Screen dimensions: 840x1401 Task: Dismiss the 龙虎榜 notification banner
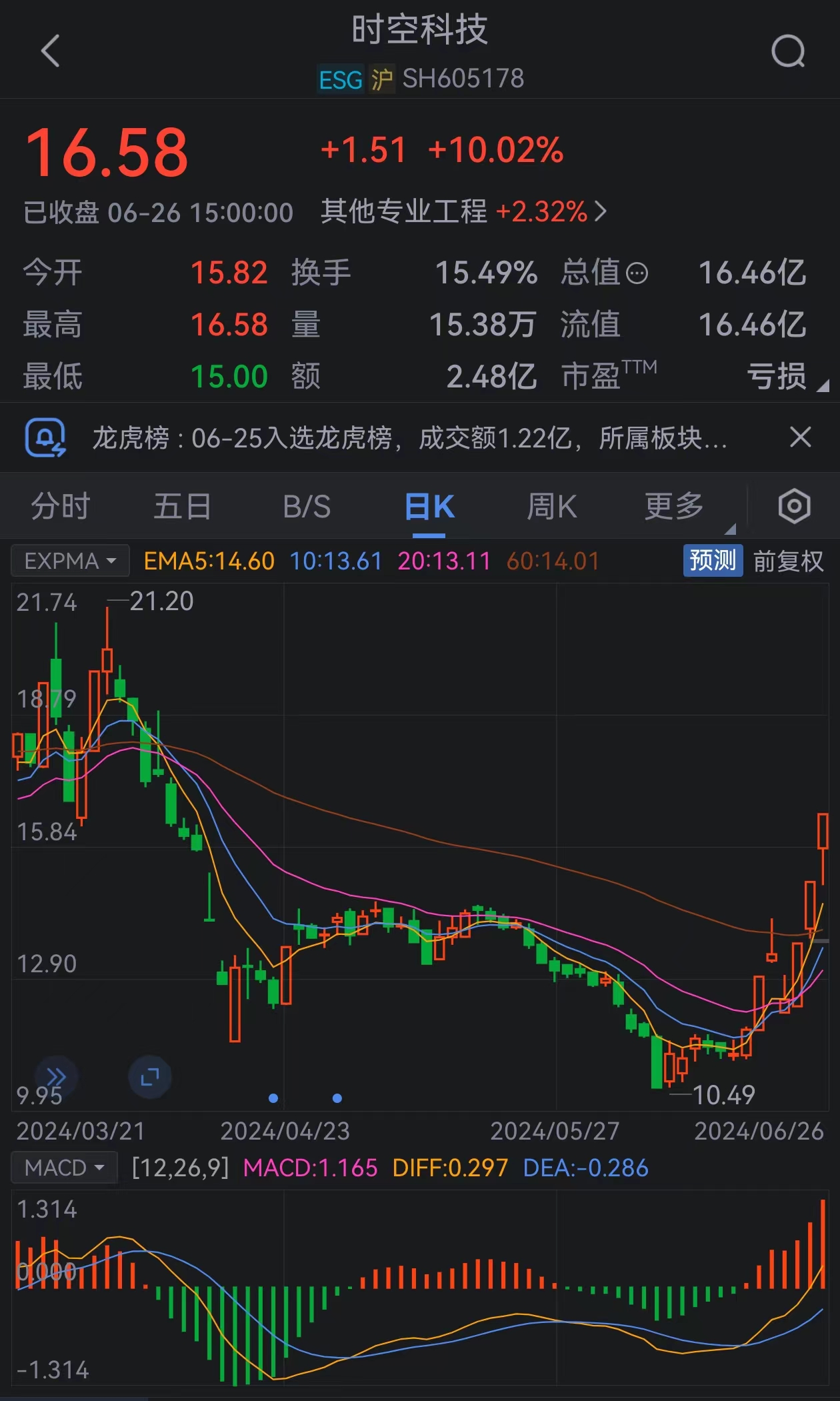tap(800, 437)
